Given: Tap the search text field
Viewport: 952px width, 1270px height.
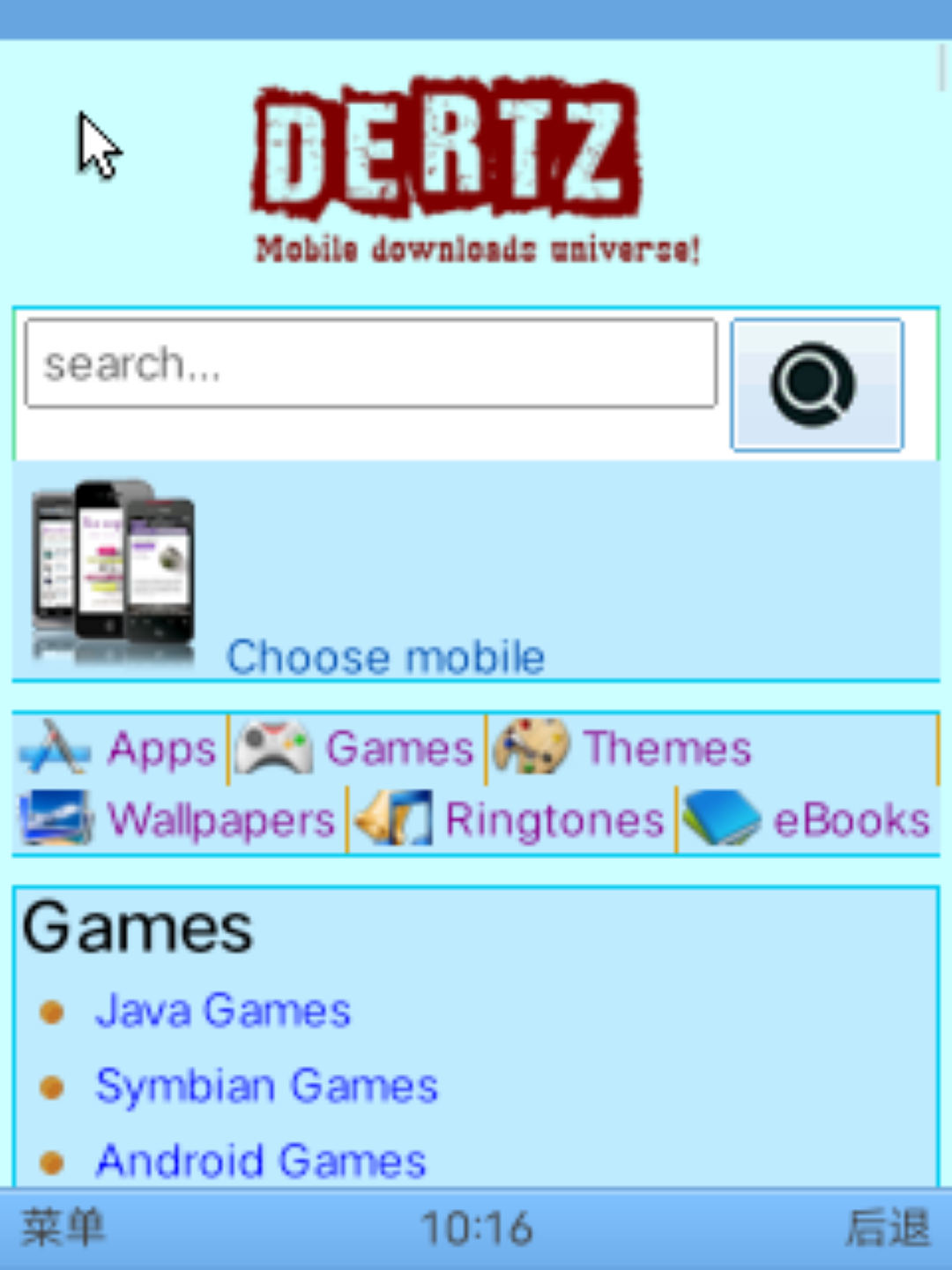Looking at the screenshot, I should (370, 363).
